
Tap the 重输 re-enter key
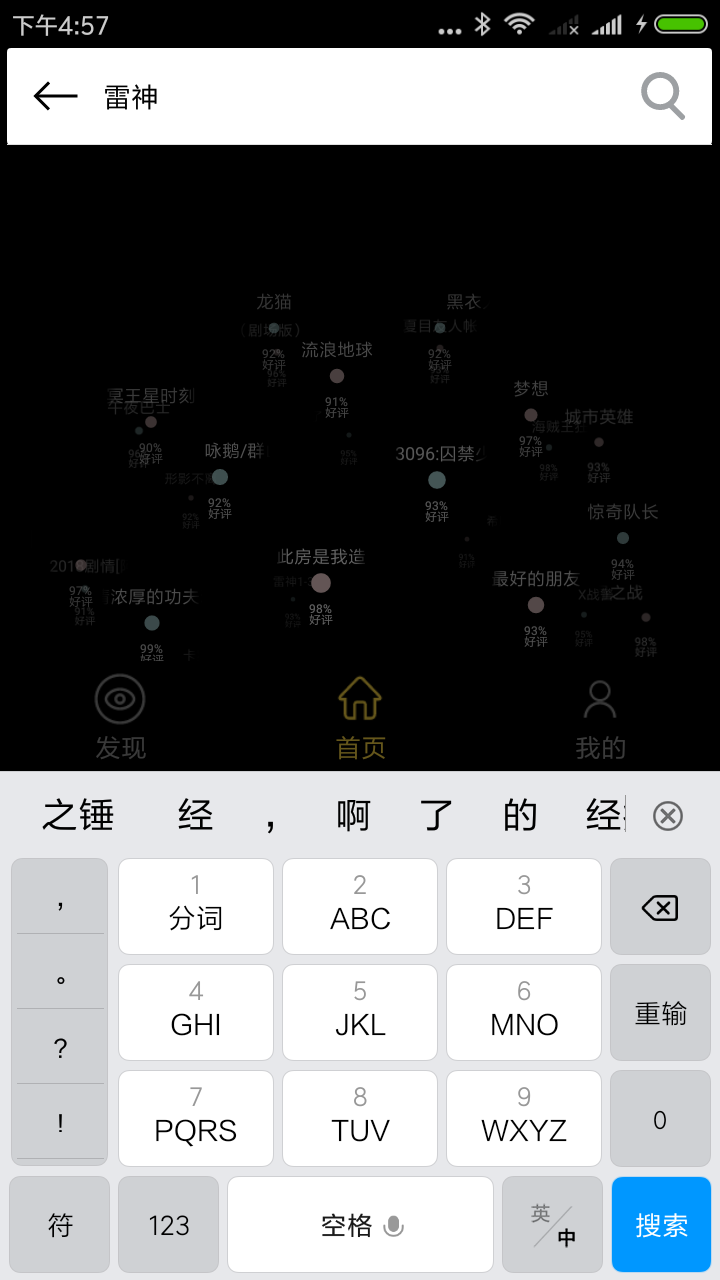[660, 1013]
